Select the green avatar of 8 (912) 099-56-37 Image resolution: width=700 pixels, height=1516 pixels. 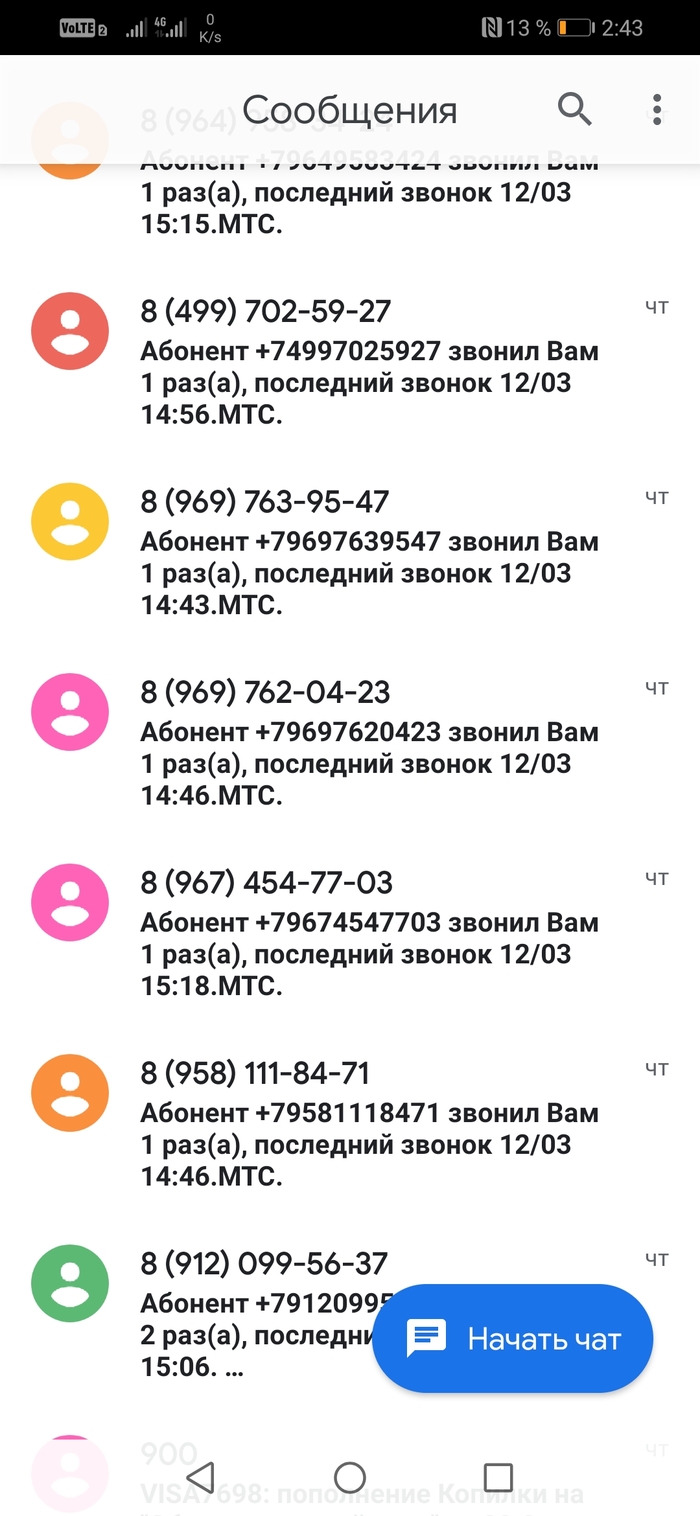[70, 1282]
